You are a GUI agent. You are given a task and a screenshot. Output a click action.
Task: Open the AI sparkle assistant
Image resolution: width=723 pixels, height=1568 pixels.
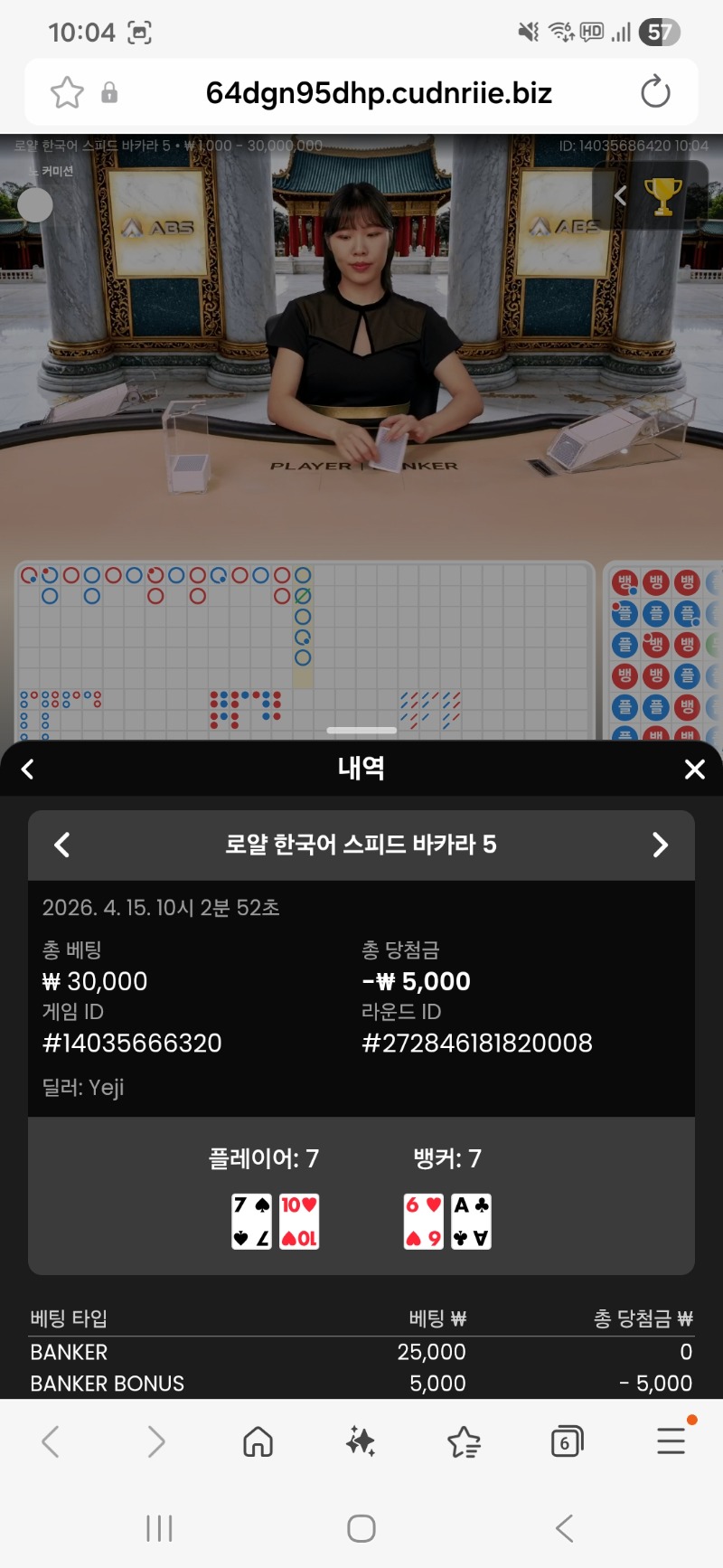click(361, 1441)
